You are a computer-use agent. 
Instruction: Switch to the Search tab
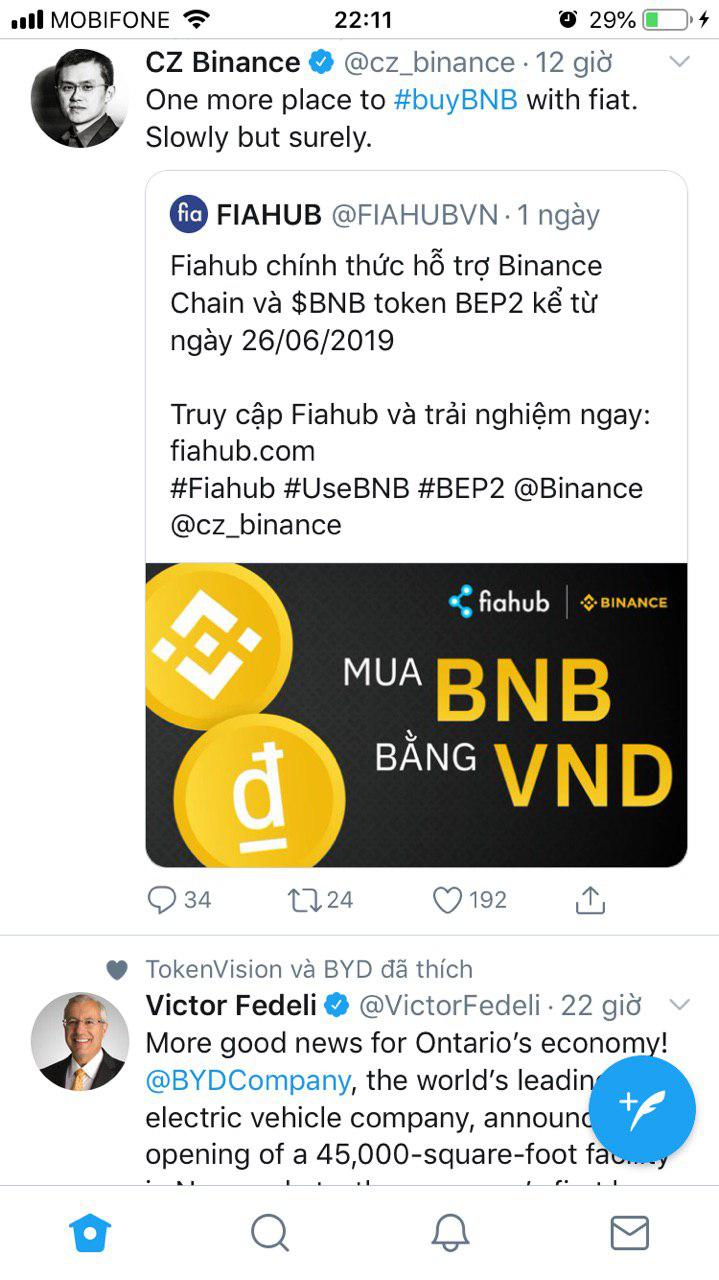point(270,1233)
